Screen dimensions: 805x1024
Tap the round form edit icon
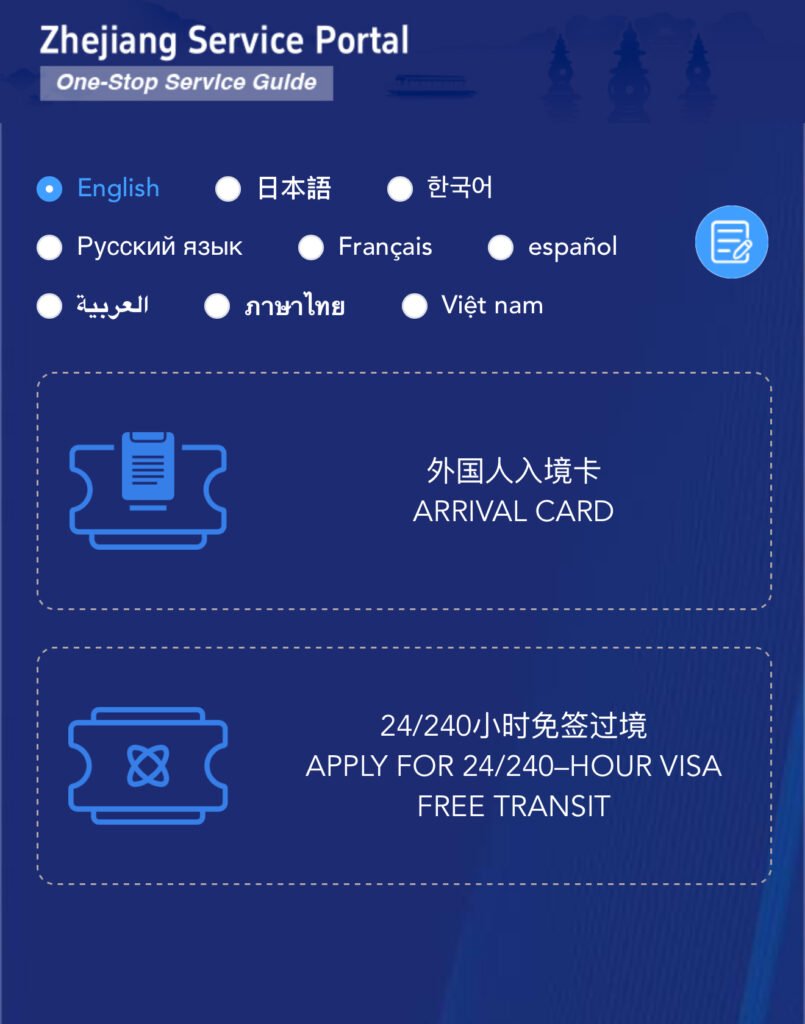(x=731, y=242)
